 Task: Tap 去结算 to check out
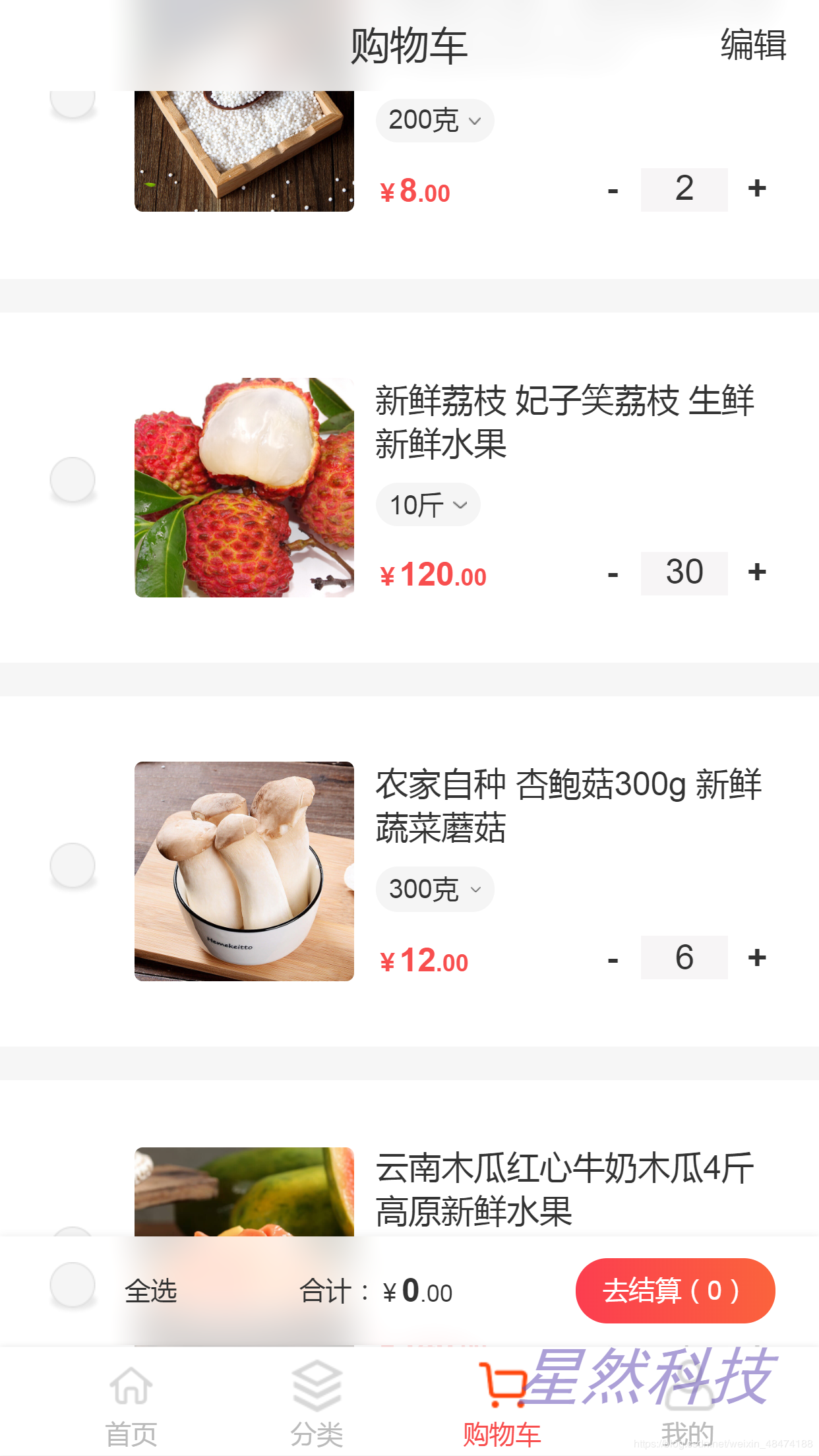point(675,1290)
